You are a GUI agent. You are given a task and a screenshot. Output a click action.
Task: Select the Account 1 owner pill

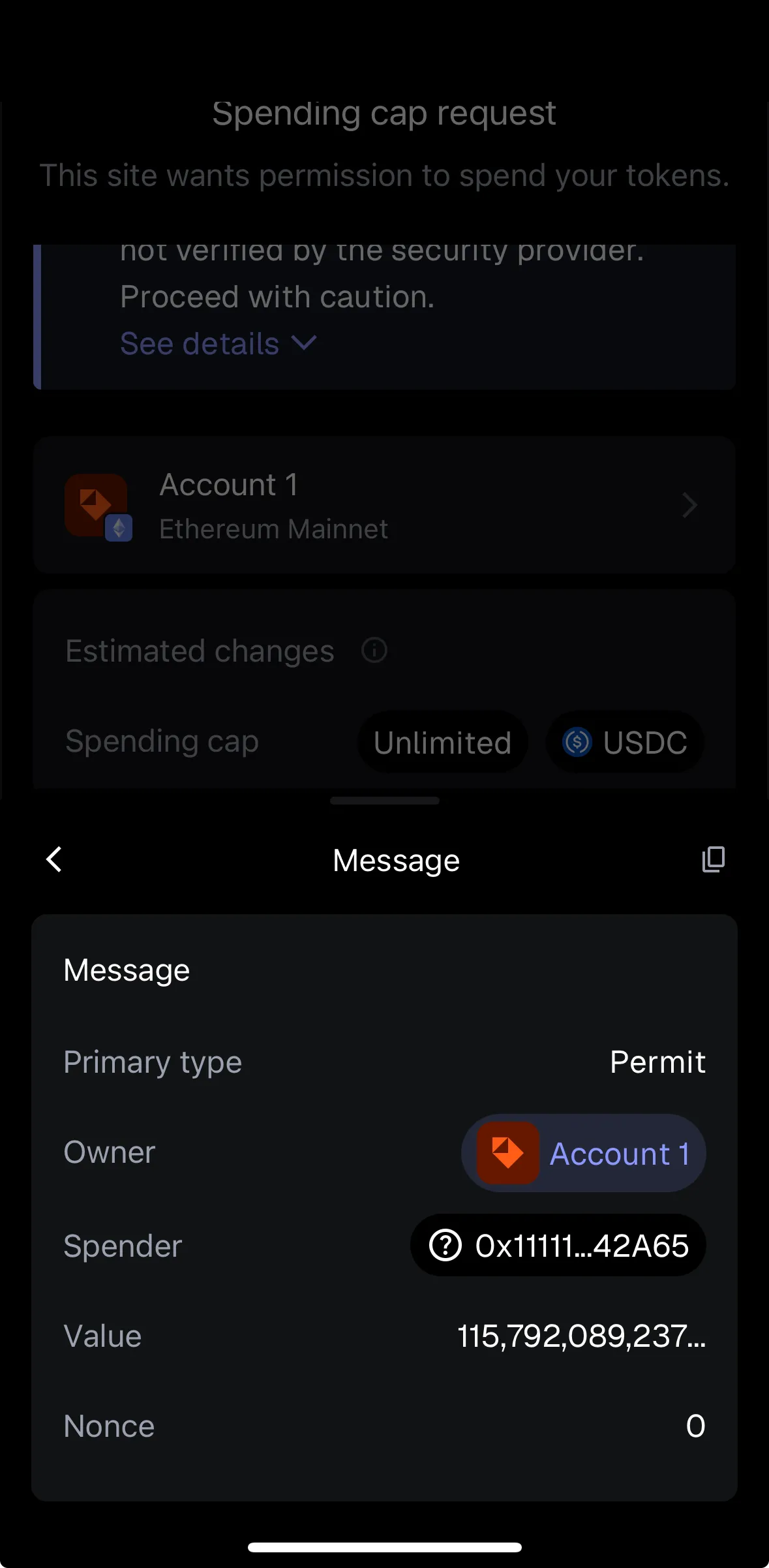point(582,1152)
